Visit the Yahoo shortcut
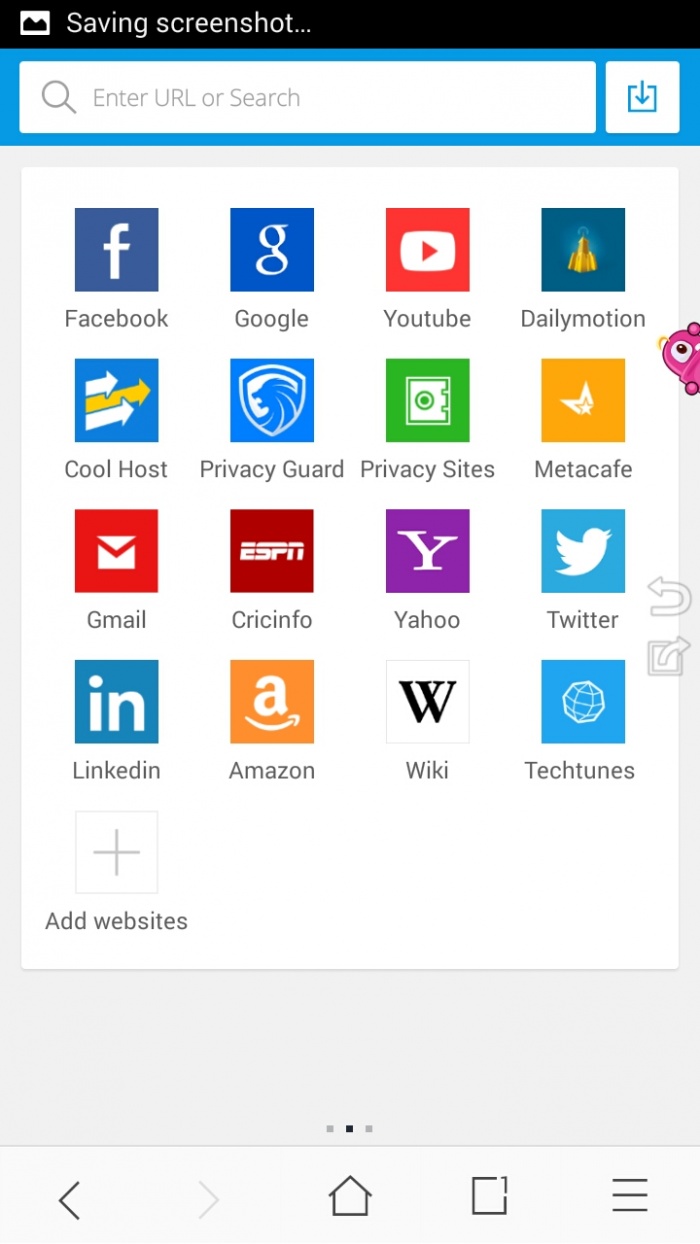The height and width of the screenshot is (1244, 700). coord(427,551)
